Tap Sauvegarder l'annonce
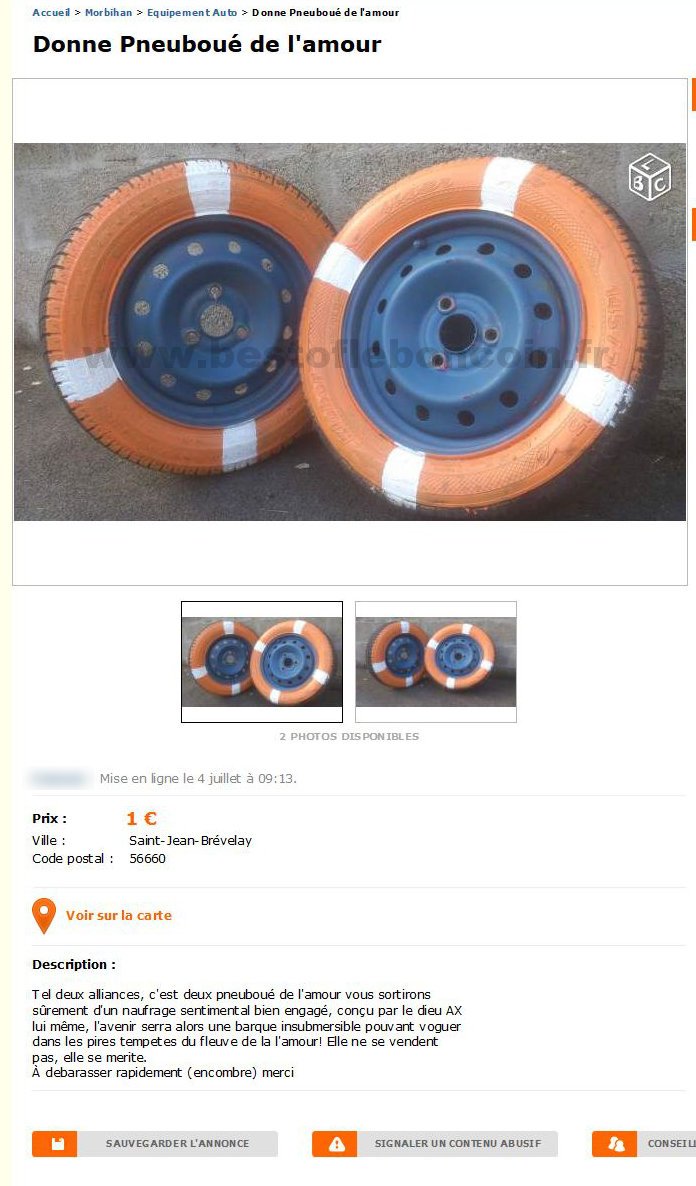 pos(155,1144)
